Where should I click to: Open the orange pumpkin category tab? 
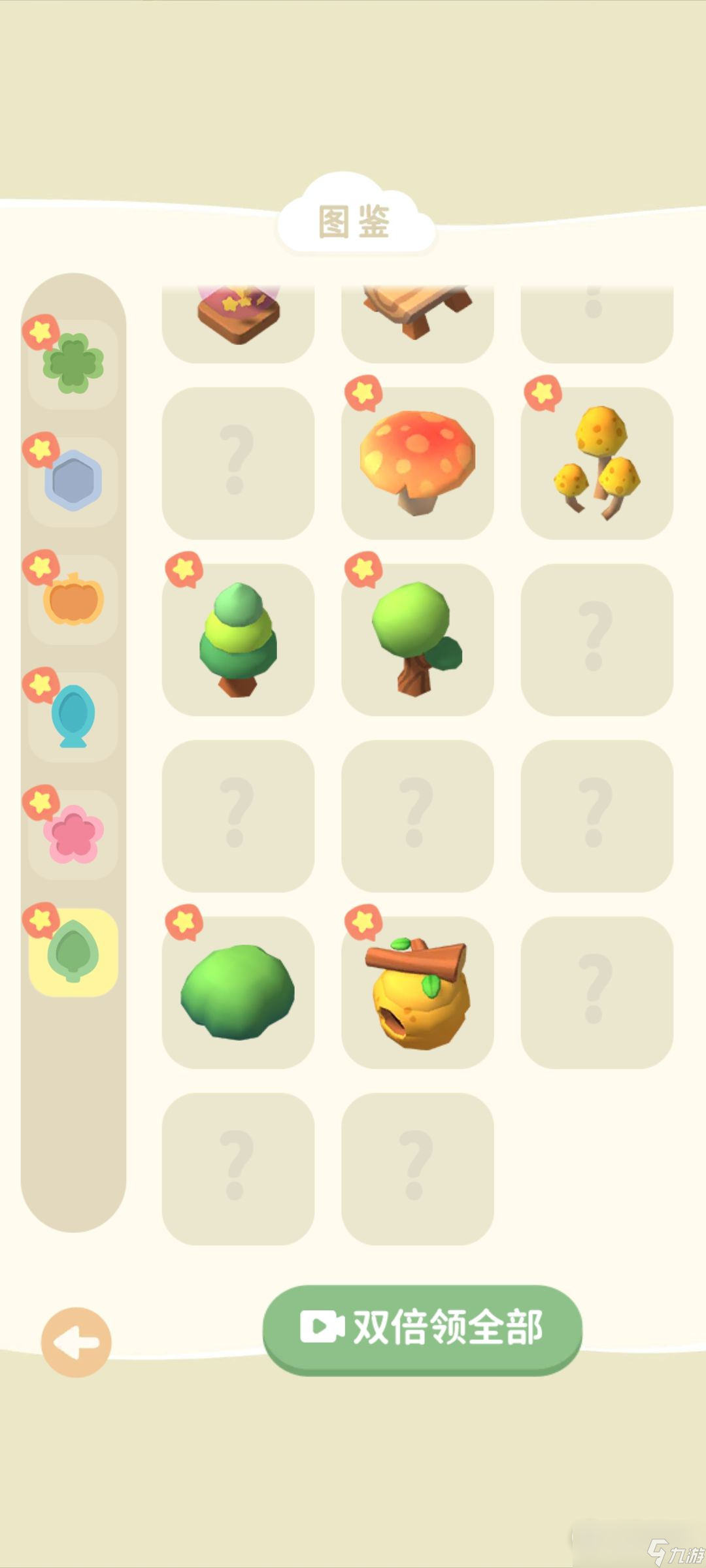pos(73,599)
